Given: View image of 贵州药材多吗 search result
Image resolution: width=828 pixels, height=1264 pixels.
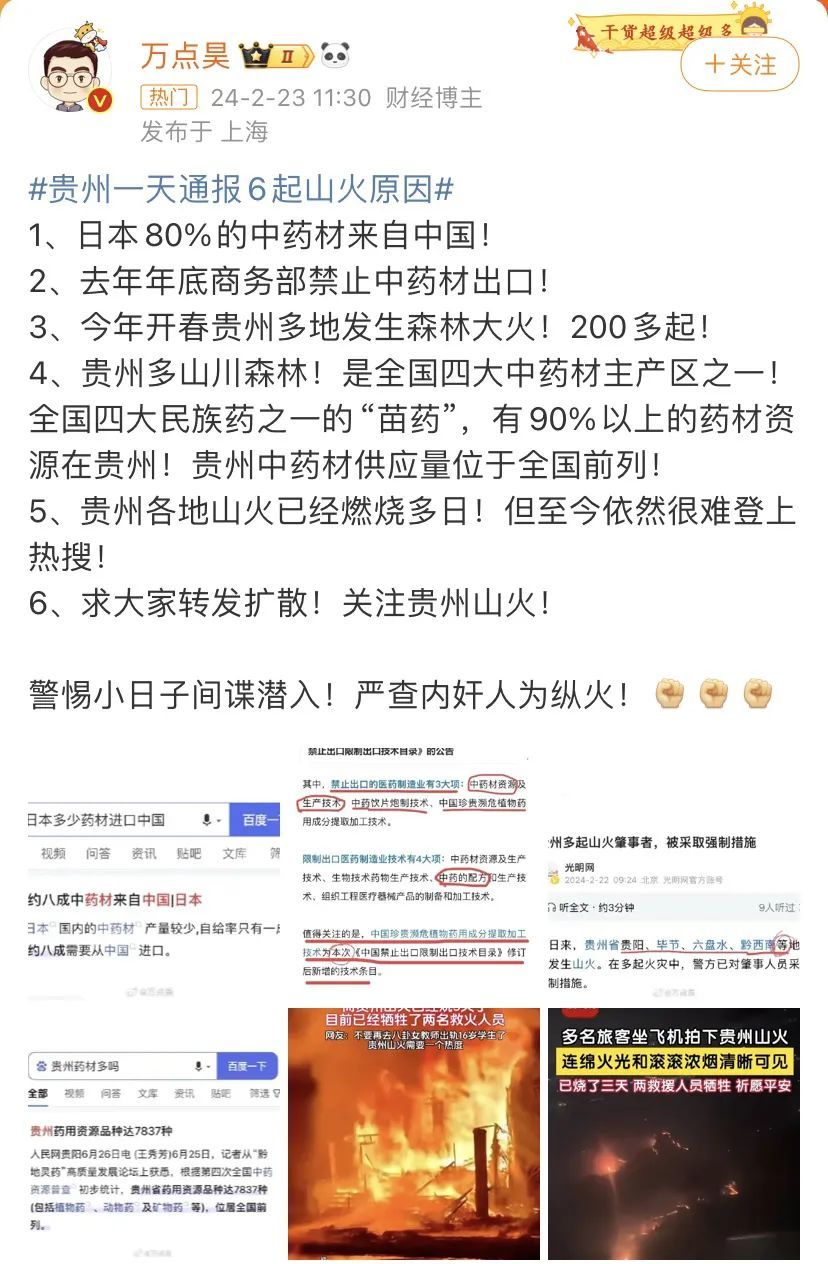Looking at the screenshot, I should tap(154, 1135).
